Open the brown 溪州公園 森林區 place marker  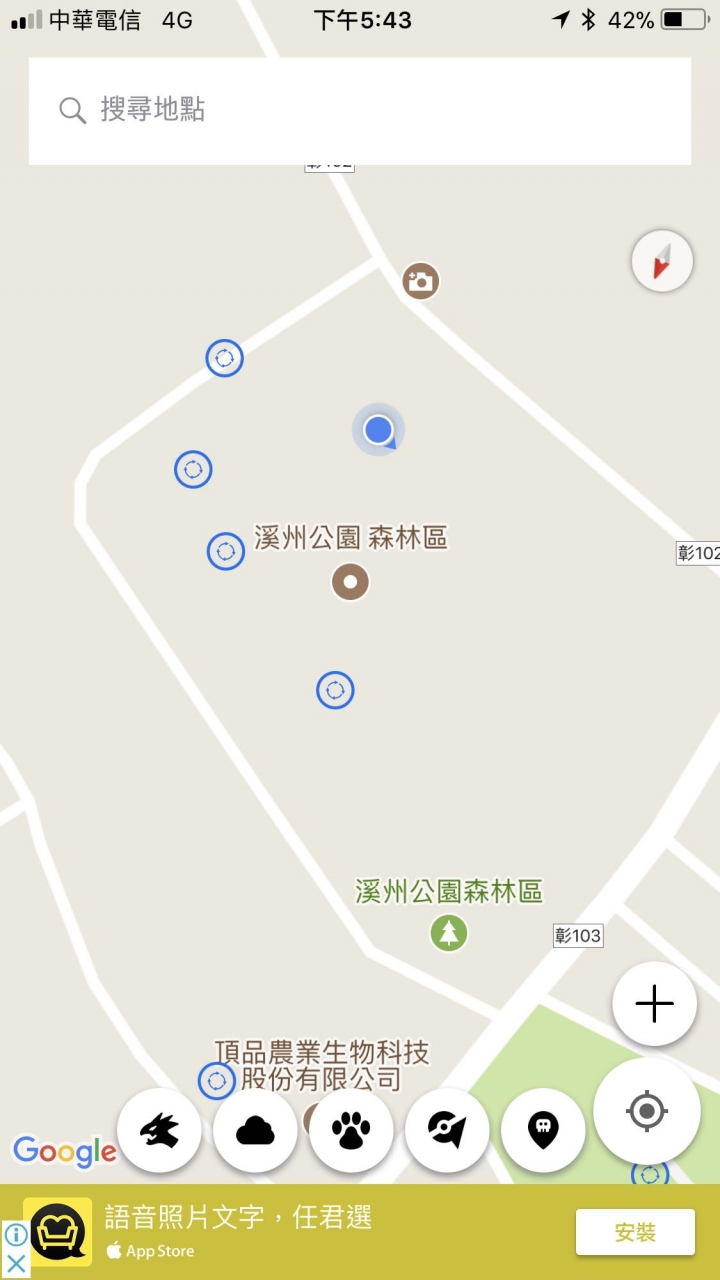pos(350,581)
